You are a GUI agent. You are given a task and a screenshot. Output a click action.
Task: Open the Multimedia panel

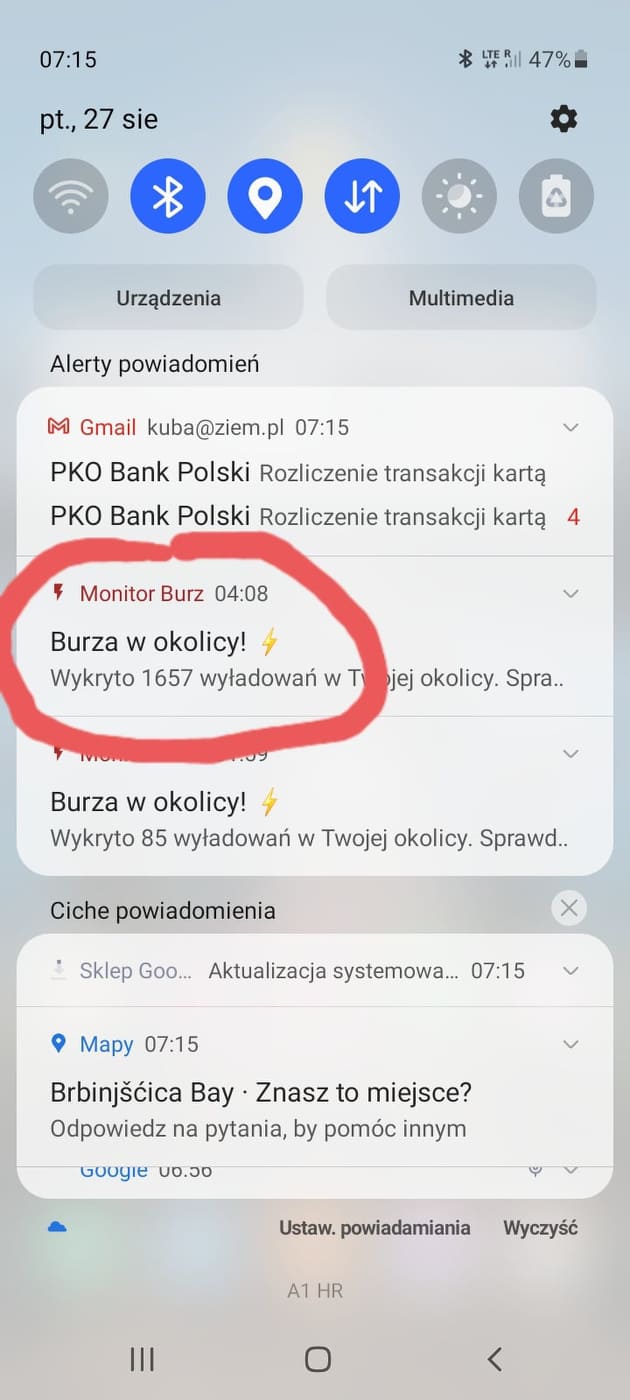coord(461,298)
